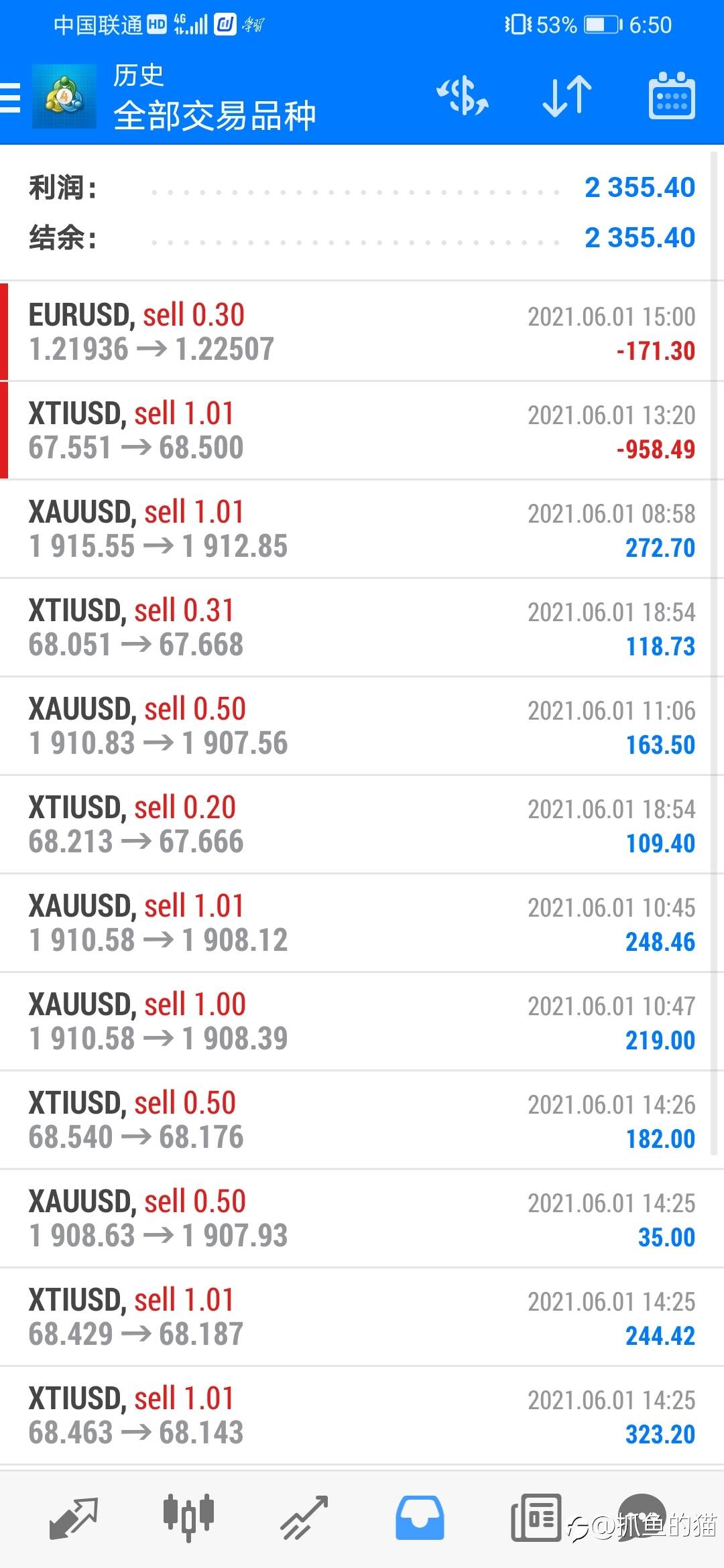
Task: Select the XAUUSD trade with 163.50 profit
Action: [x=362, y=726]
